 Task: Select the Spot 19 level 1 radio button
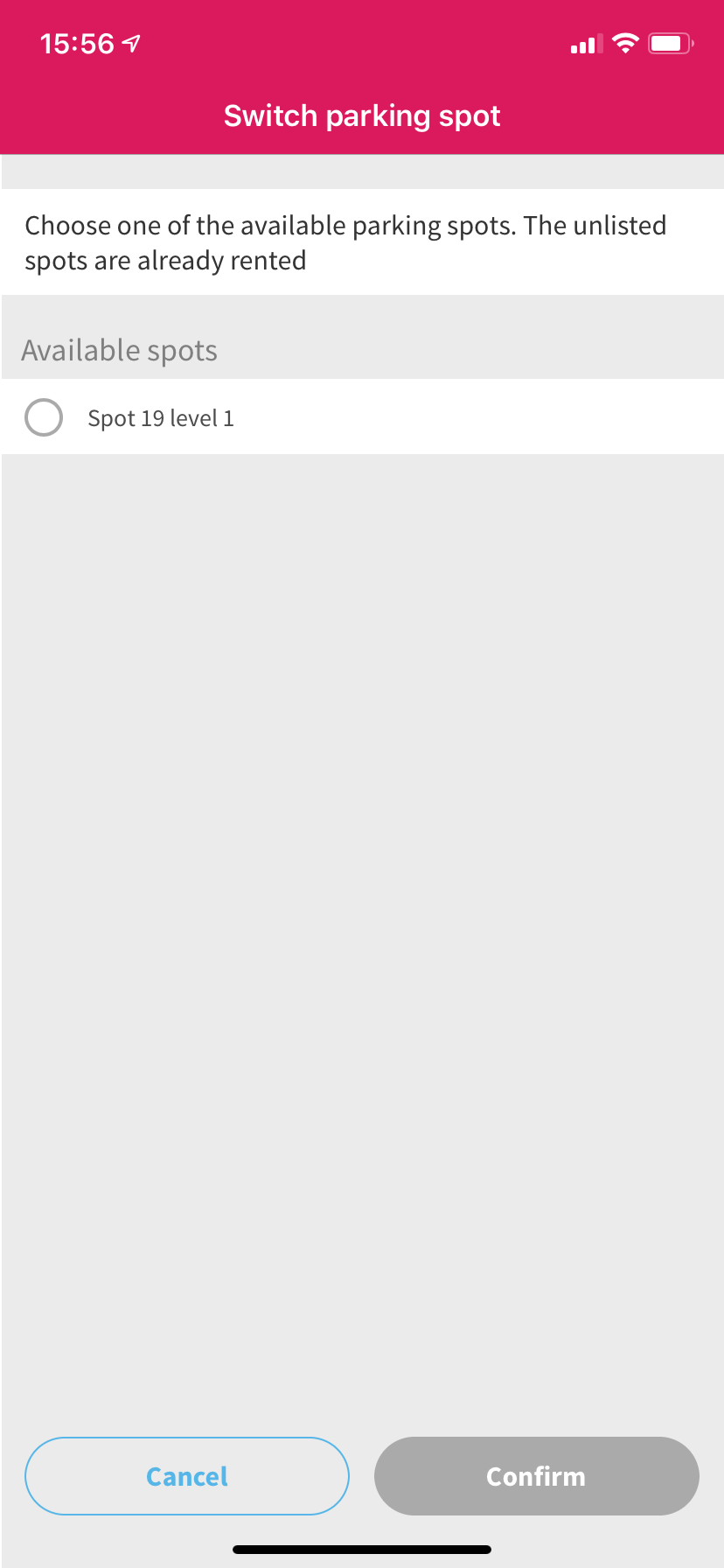point(44,417)
